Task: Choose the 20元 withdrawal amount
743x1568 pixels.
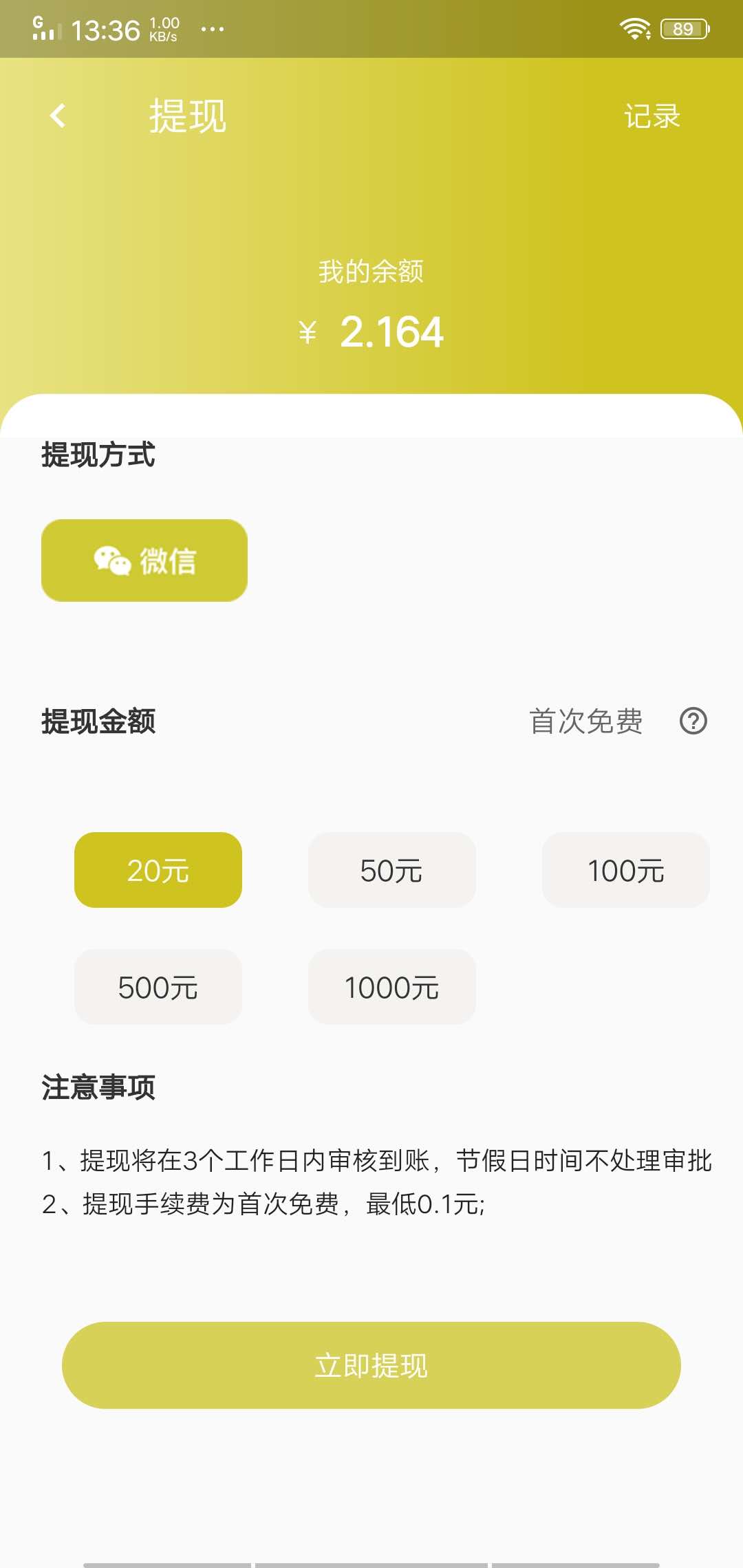Action: point(158,870)
